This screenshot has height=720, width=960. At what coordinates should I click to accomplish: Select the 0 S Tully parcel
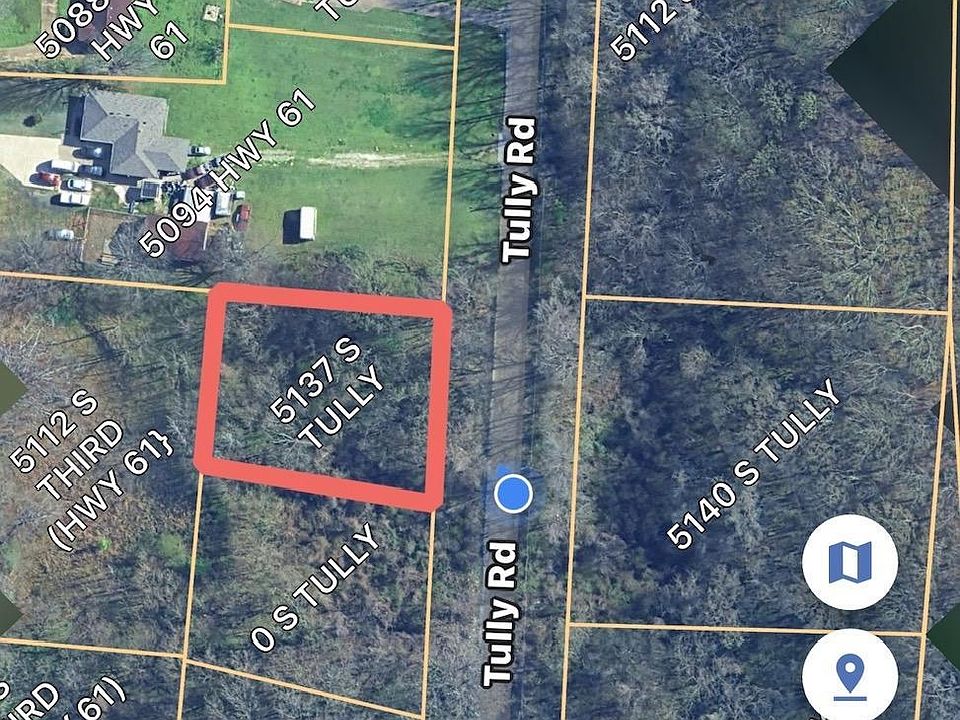click(315, 587)
